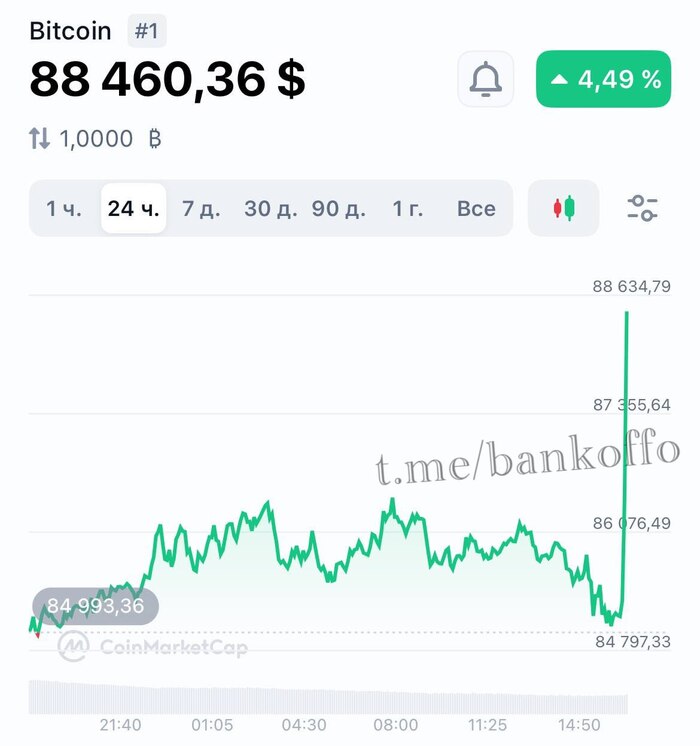
Task: Tap the 1,0000 ₿ converter swap
Action: (x=39, y=139)
